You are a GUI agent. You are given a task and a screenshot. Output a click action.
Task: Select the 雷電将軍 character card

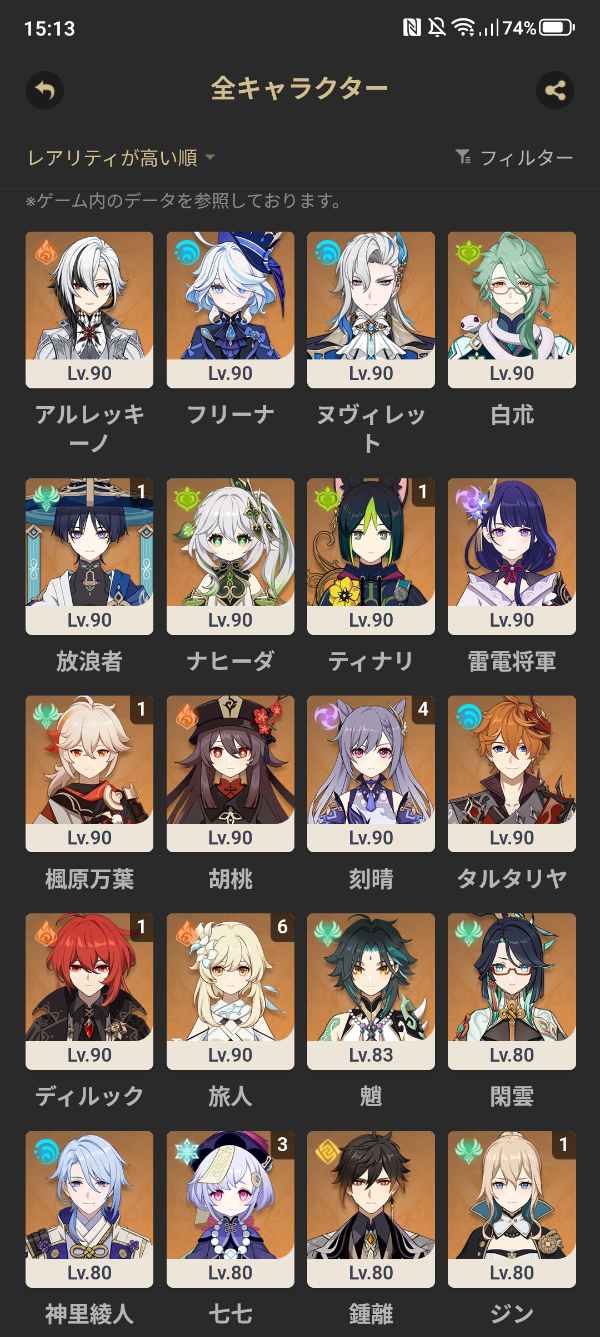tap(512, 556)
